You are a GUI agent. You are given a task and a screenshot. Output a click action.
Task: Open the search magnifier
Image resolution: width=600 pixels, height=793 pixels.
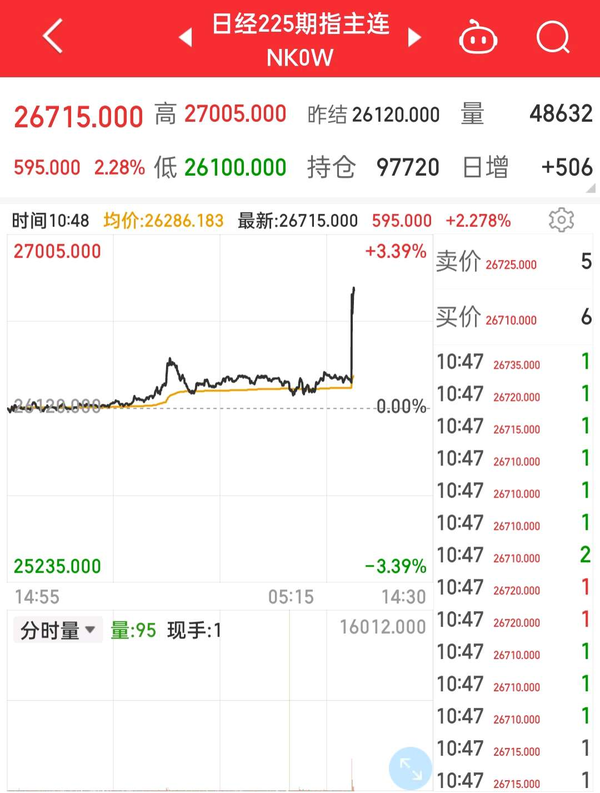552,38
